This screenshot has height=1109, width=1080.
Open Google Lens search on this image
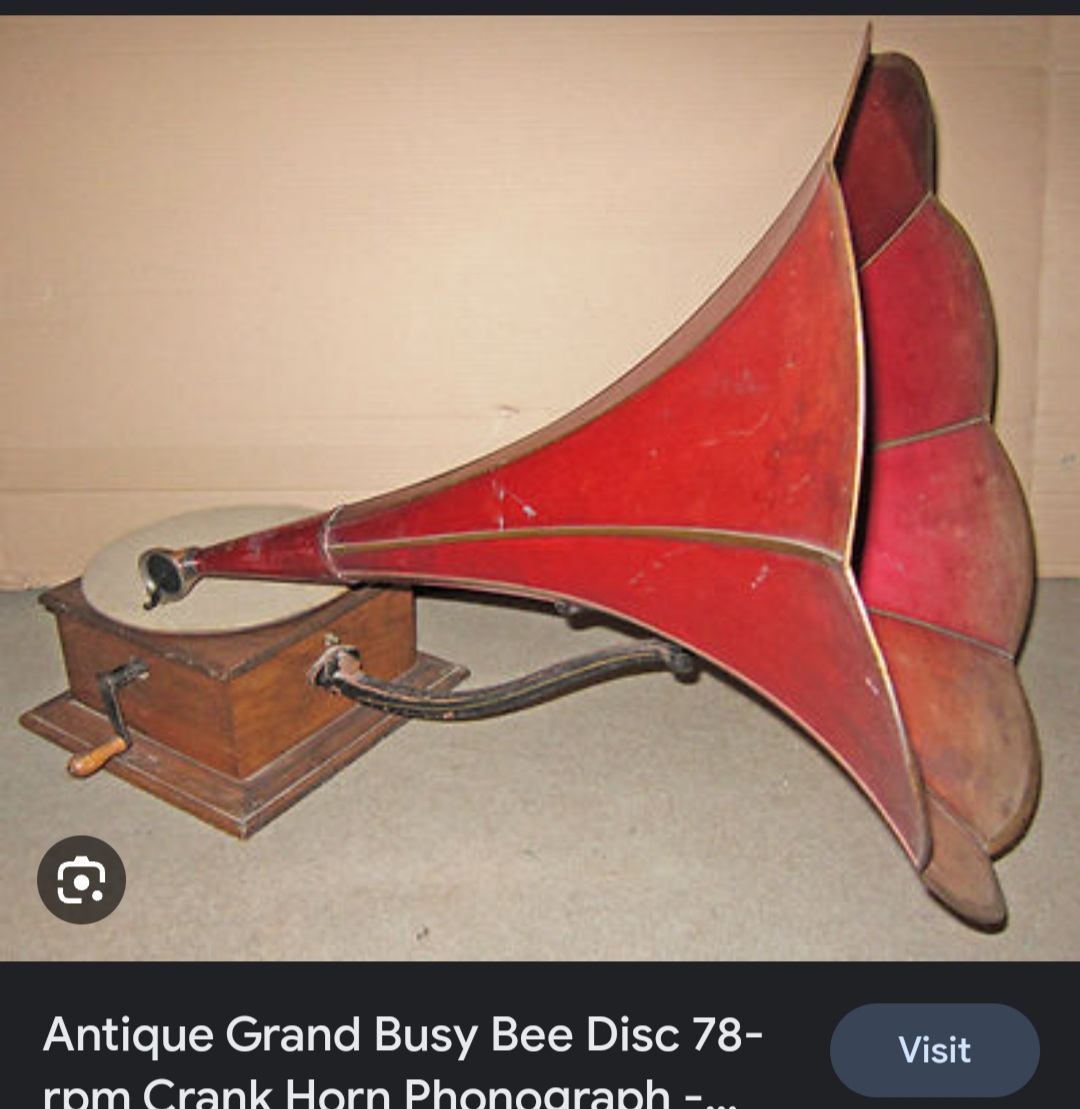(81, 880)
